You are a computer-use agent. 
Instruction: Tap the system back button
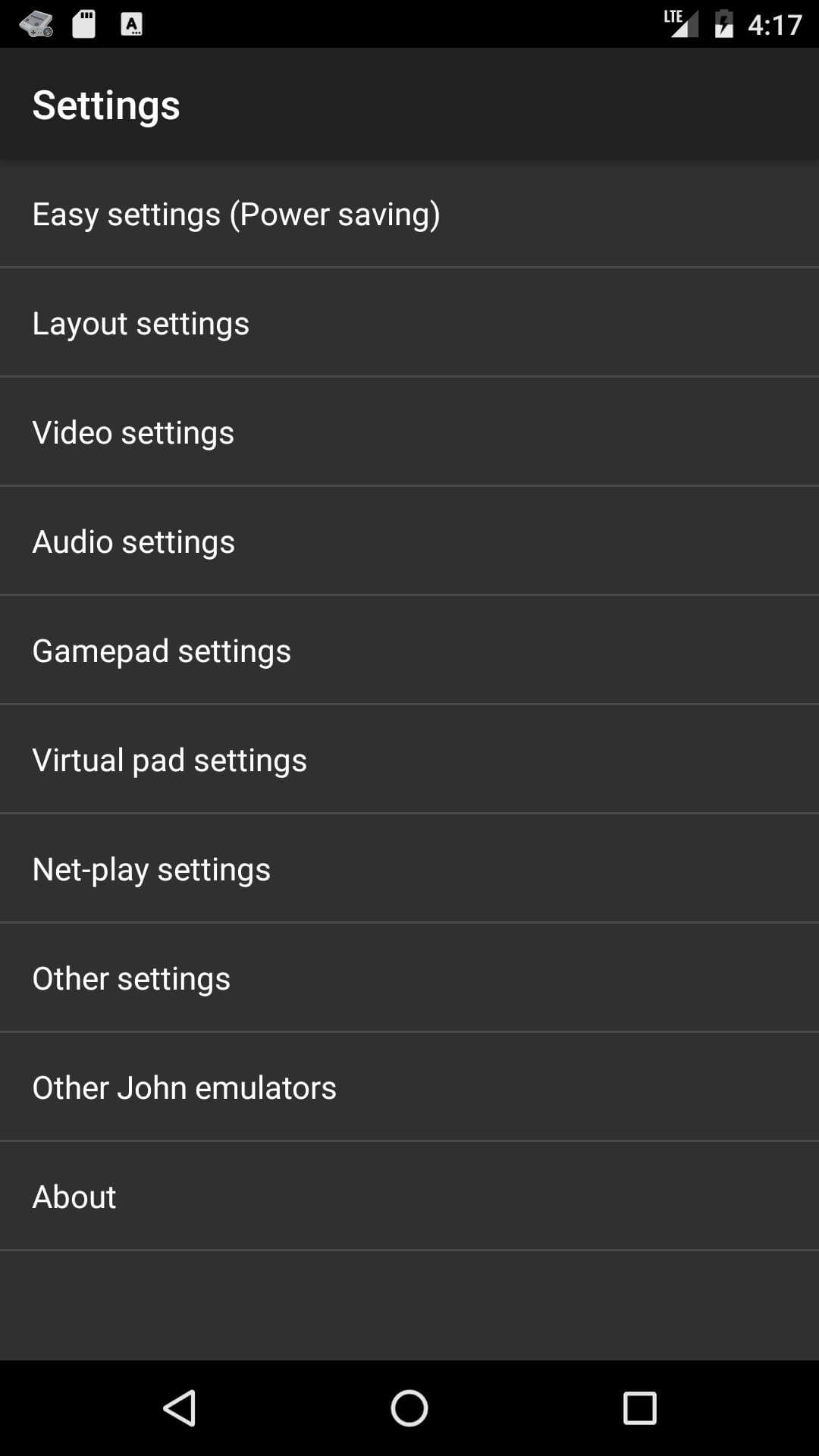(180, 1408)
